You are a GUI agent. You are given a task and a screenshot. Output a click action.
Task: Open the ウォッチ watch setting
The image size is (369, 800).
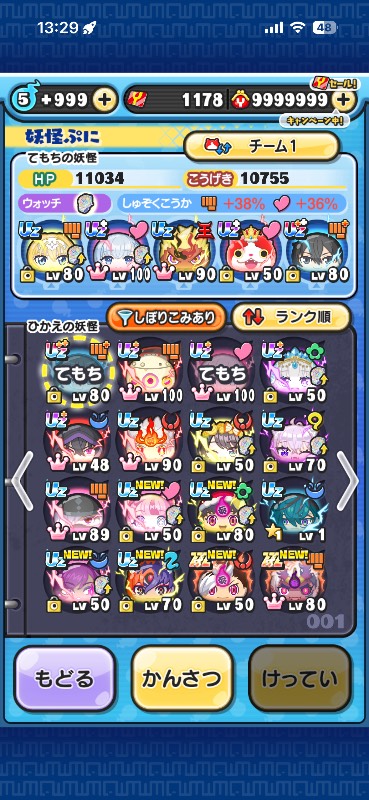tap(64, 204)
